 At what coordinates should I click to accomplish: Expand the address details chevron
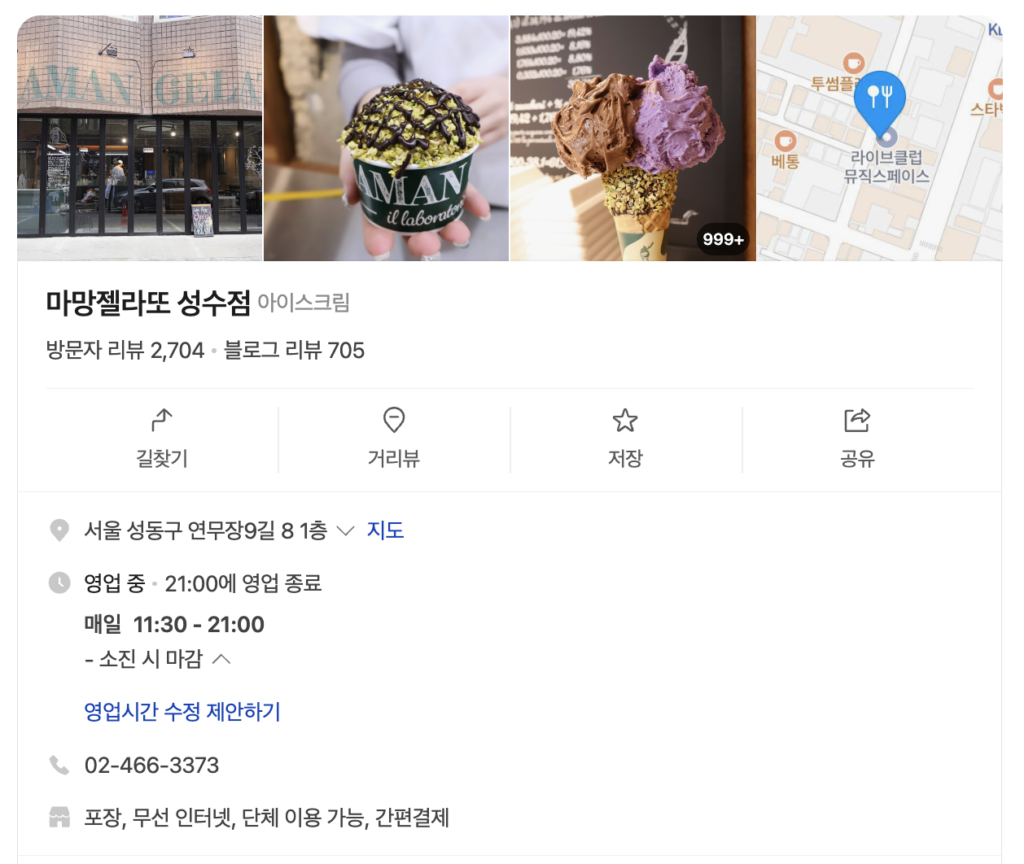pyautogui.click(x=346, y=531)
